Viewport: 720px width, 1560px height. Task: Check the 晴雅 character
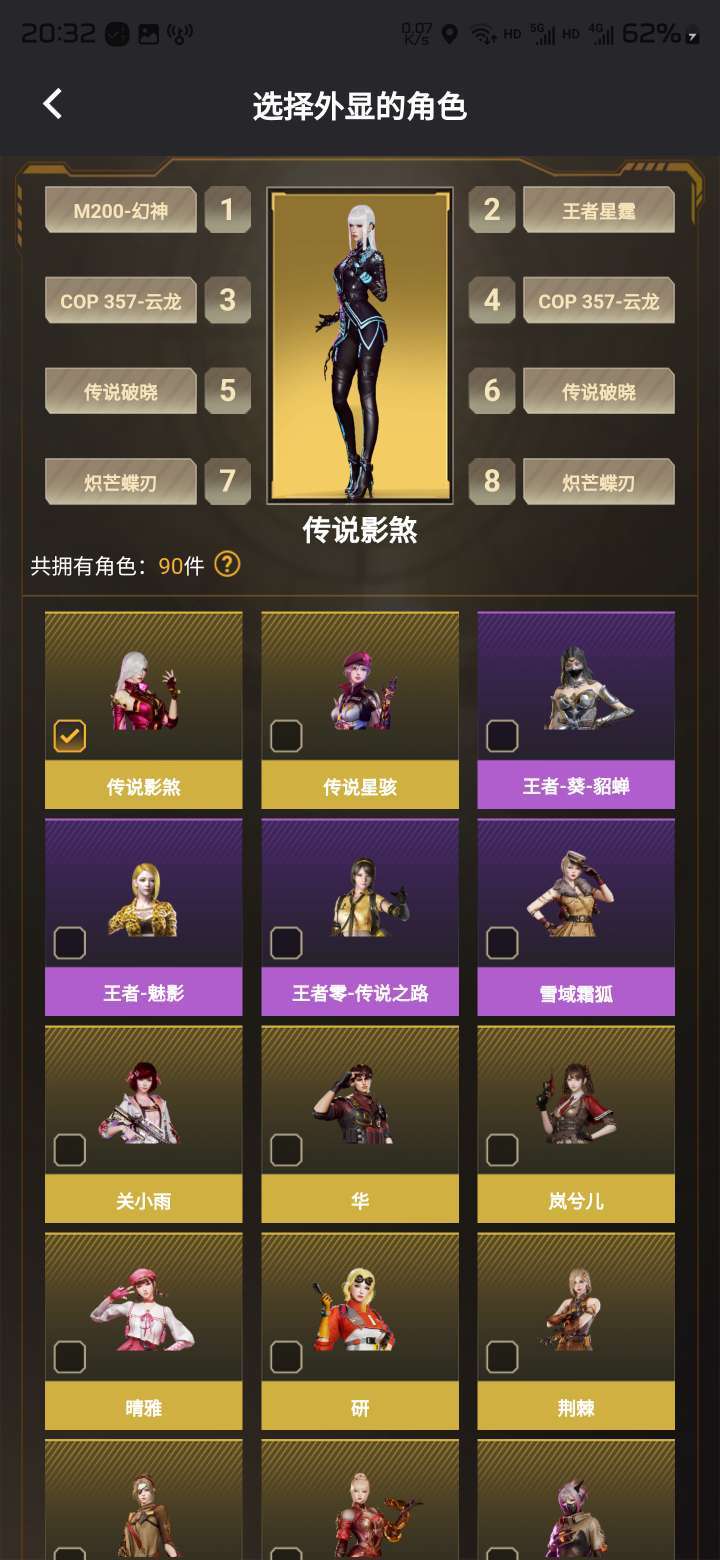point(70,1357)
